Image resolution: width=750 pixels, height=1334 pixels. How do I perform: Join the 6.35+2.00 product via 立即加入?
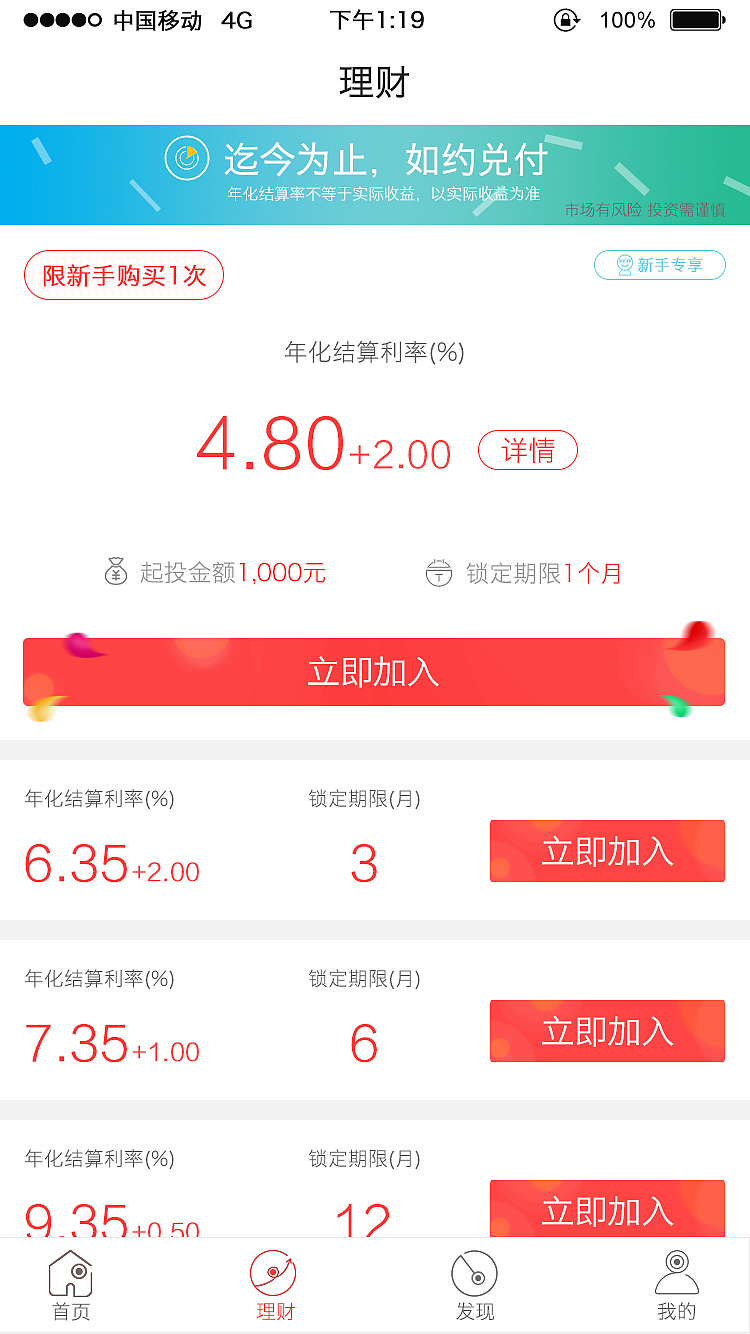pyautogui.click(x=607, y=850)
